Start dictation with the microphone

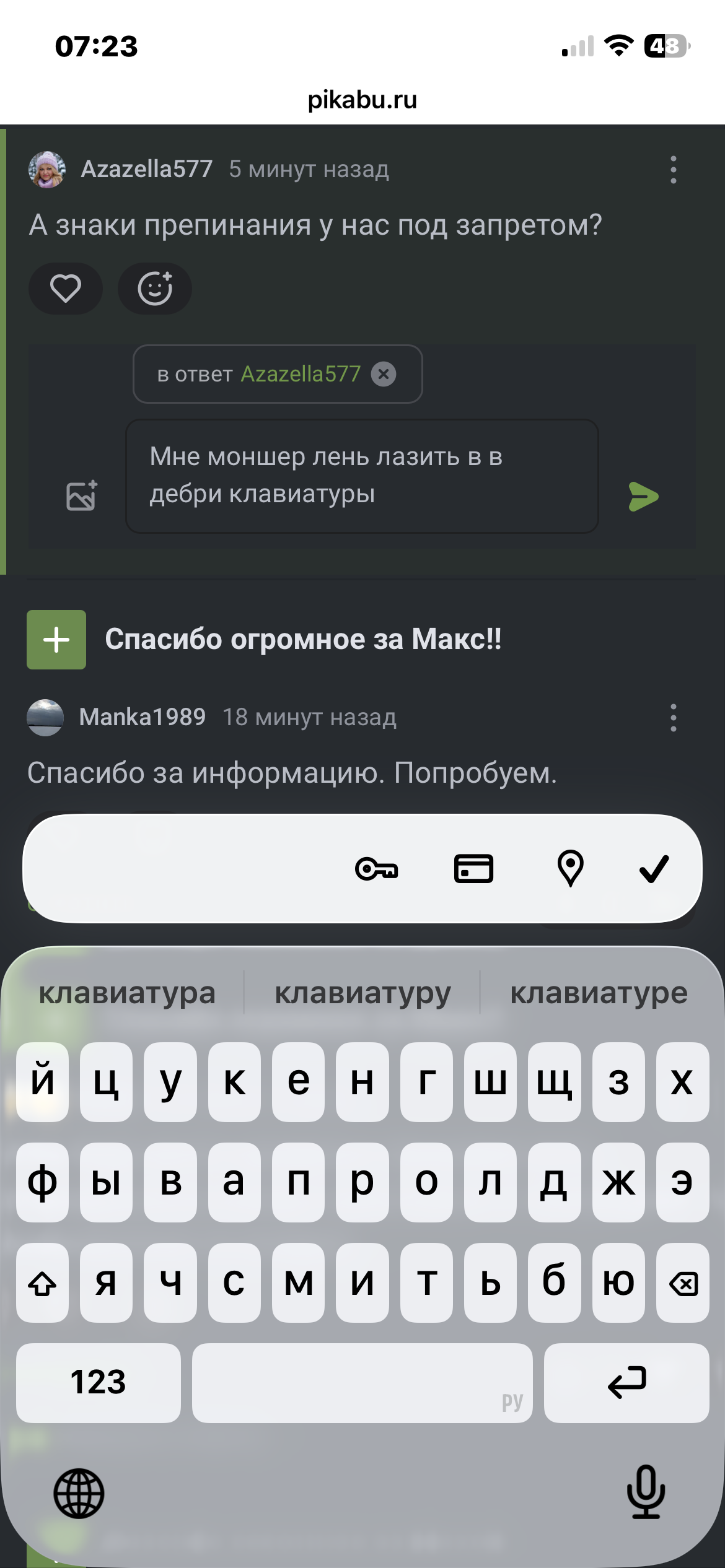[645, 1492]
